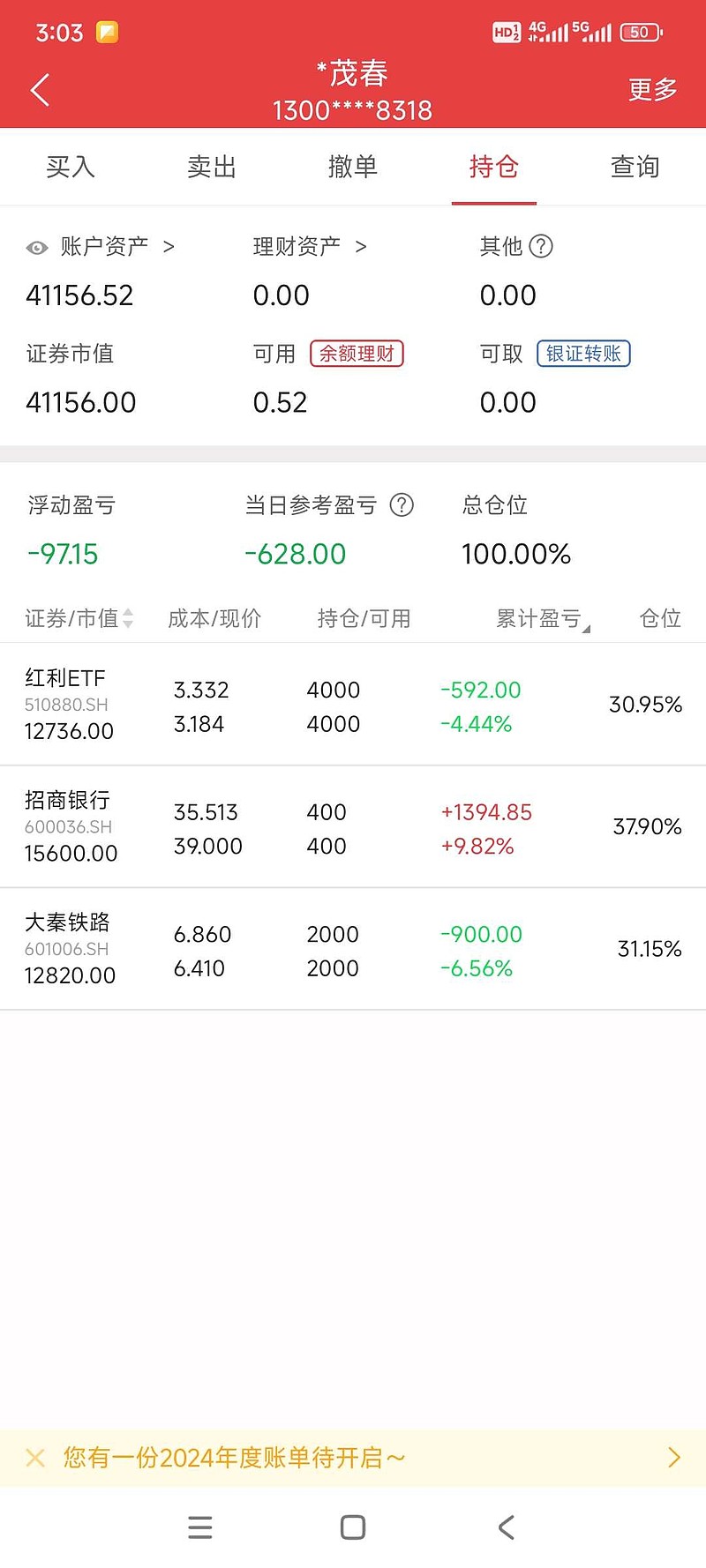Open help tooltip next to 其他
This screenshot has height=1568, width=706.
pos(542,247)
